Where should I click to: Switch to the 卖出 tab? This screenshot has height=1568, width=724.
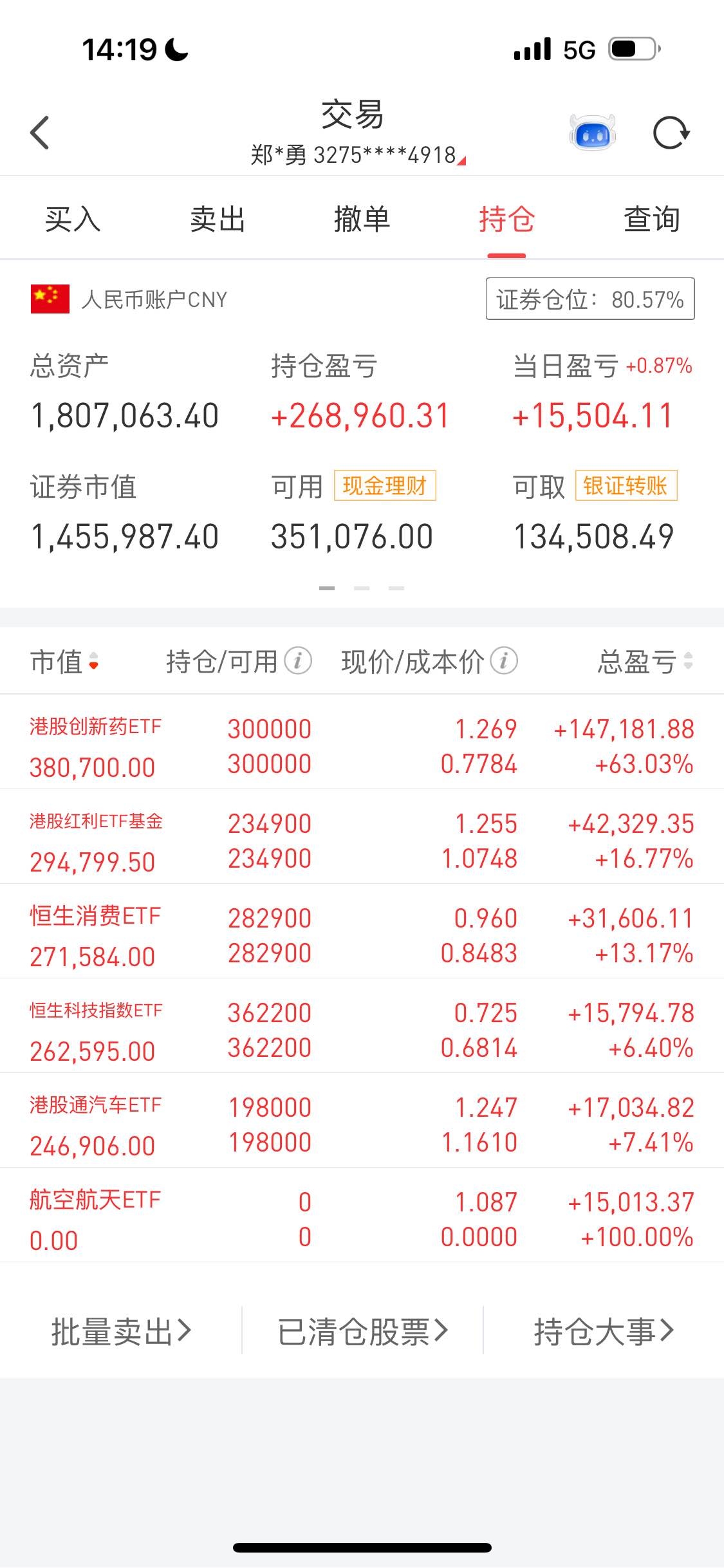click(218, 219)
